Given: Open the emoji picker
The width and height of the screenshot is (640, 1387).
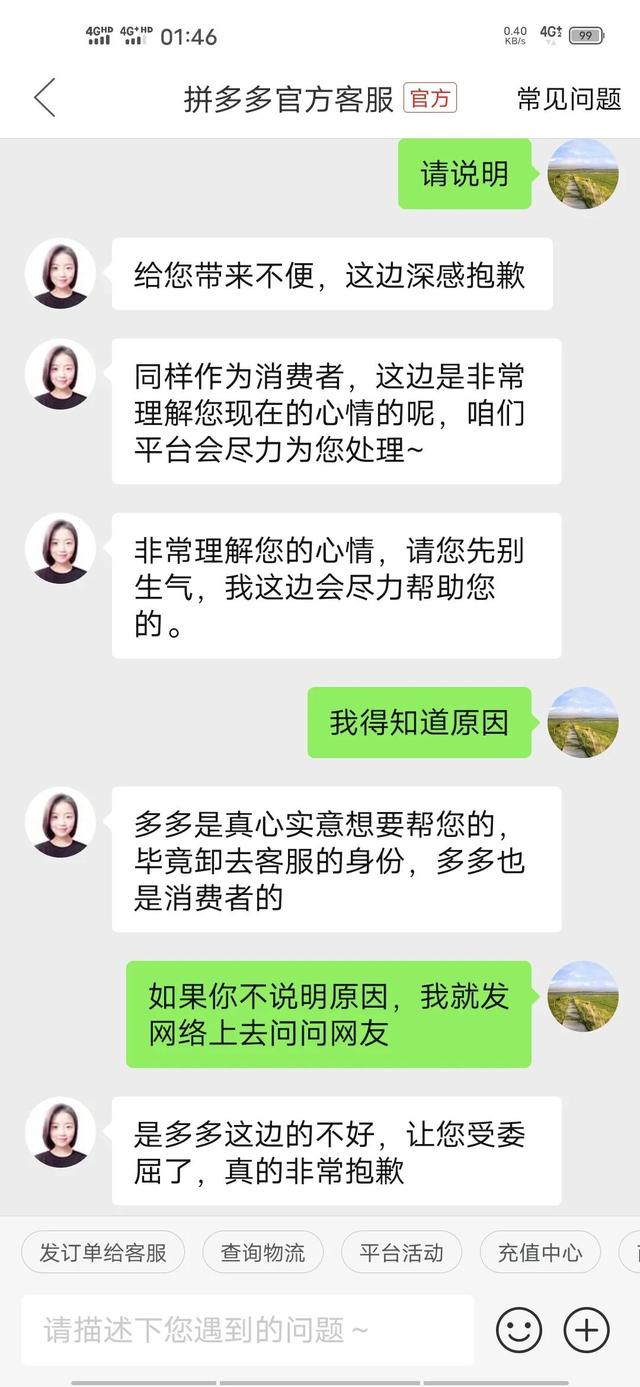Looking at the screenshot, I should (x=519, y=1330).
